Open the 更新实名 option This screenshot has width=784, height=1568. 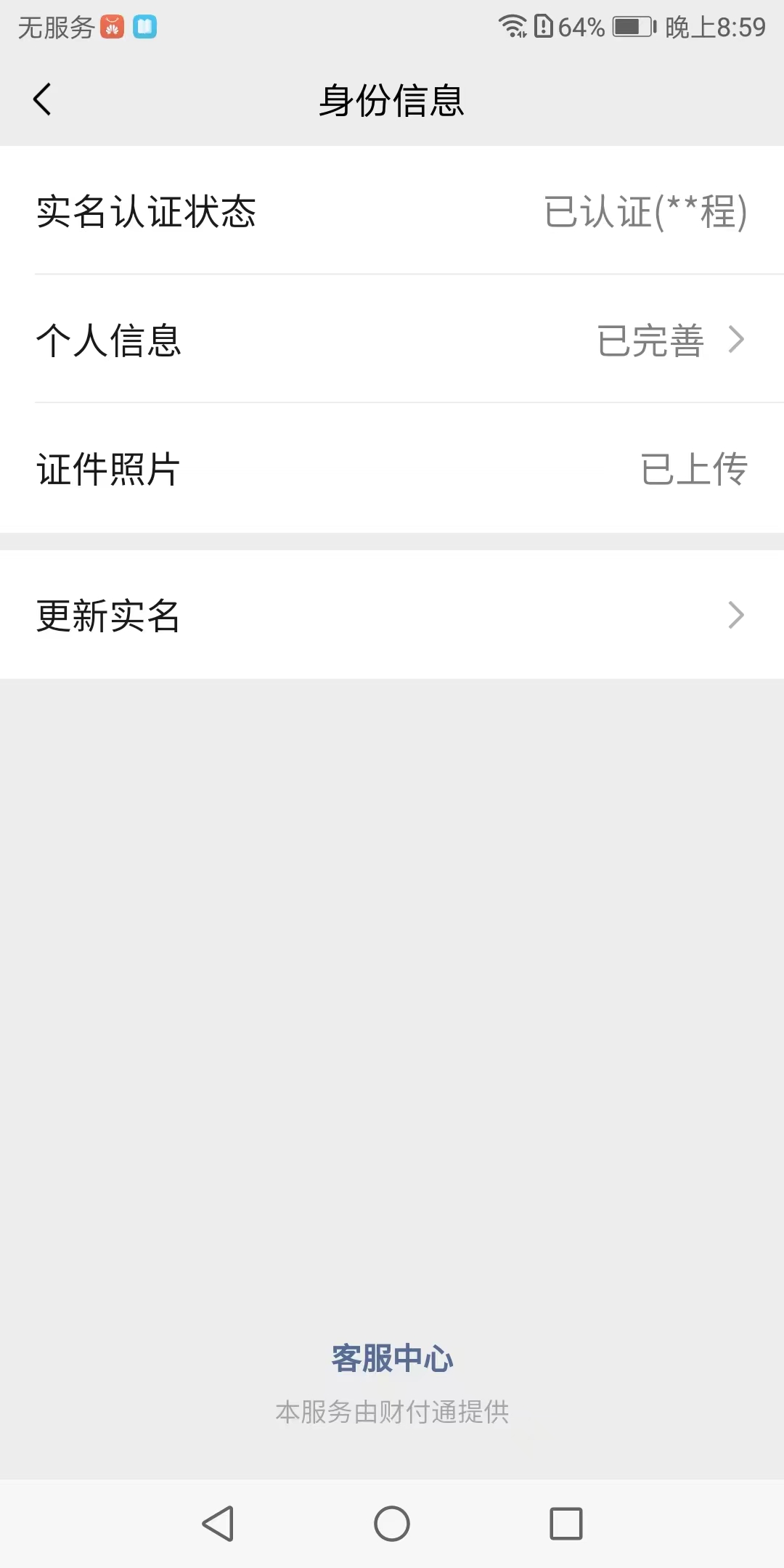click(x=392, y=615)
